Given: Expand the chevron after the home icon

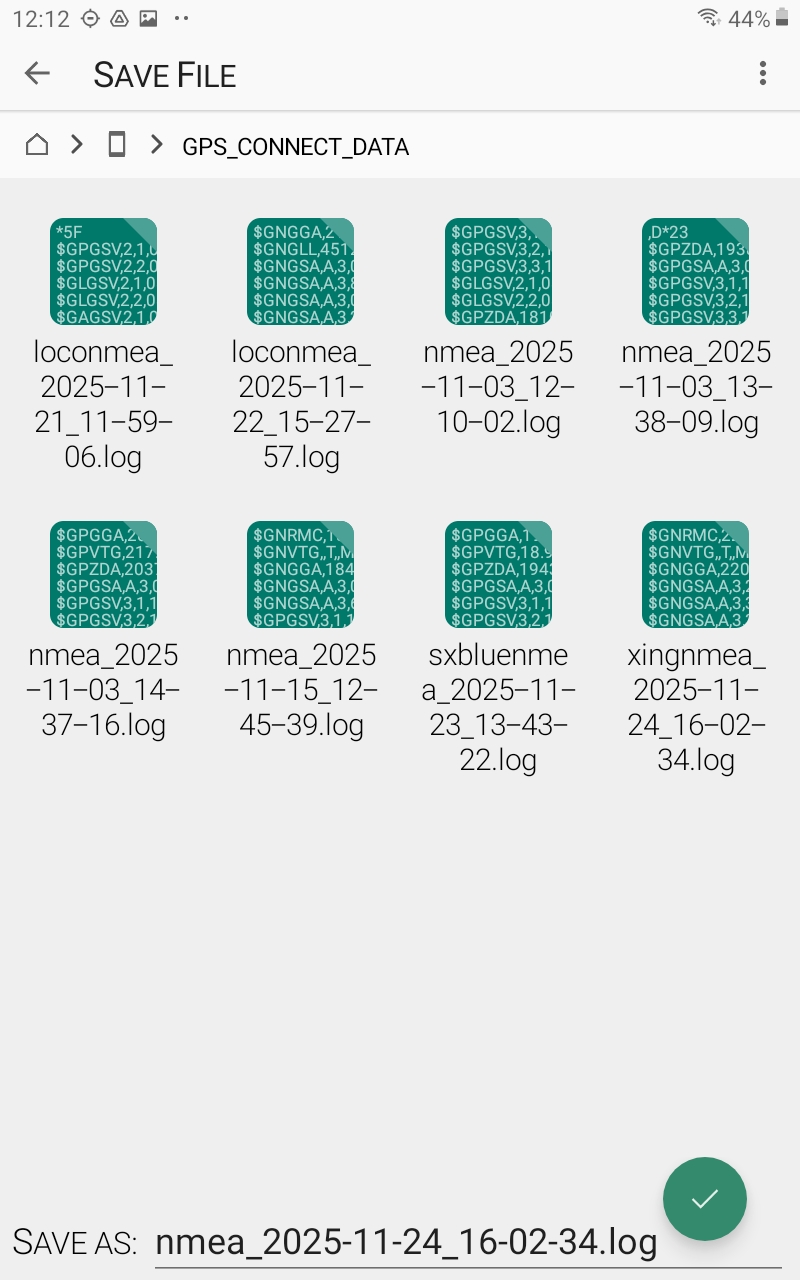Looking at the screenshot, I should 76,144.
